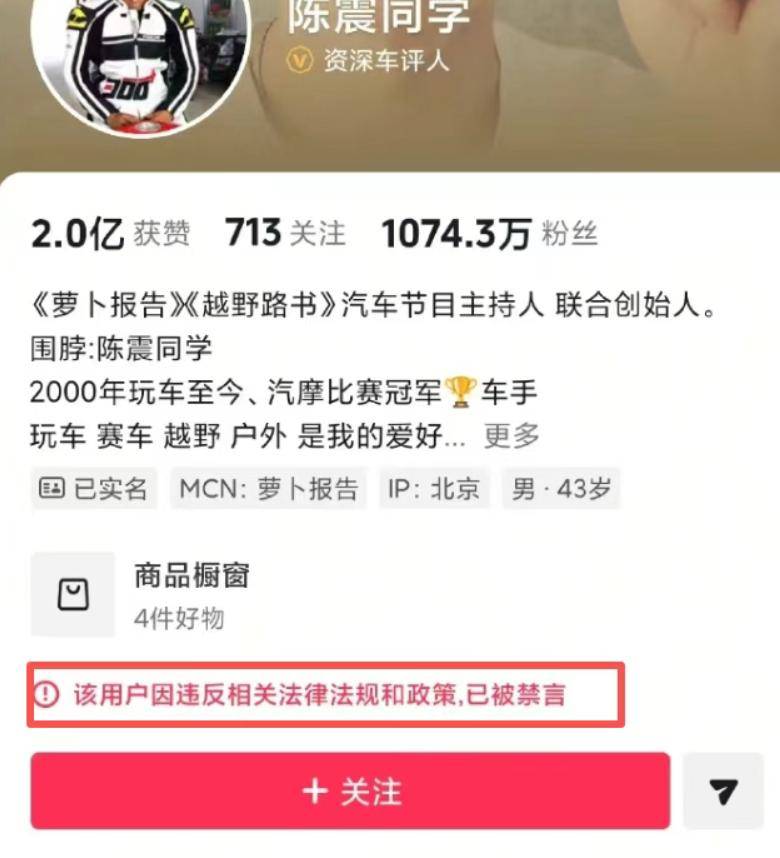Follow the user with the 关注 button
Screen dimensions: 780x858
click(x=350, y=791)
